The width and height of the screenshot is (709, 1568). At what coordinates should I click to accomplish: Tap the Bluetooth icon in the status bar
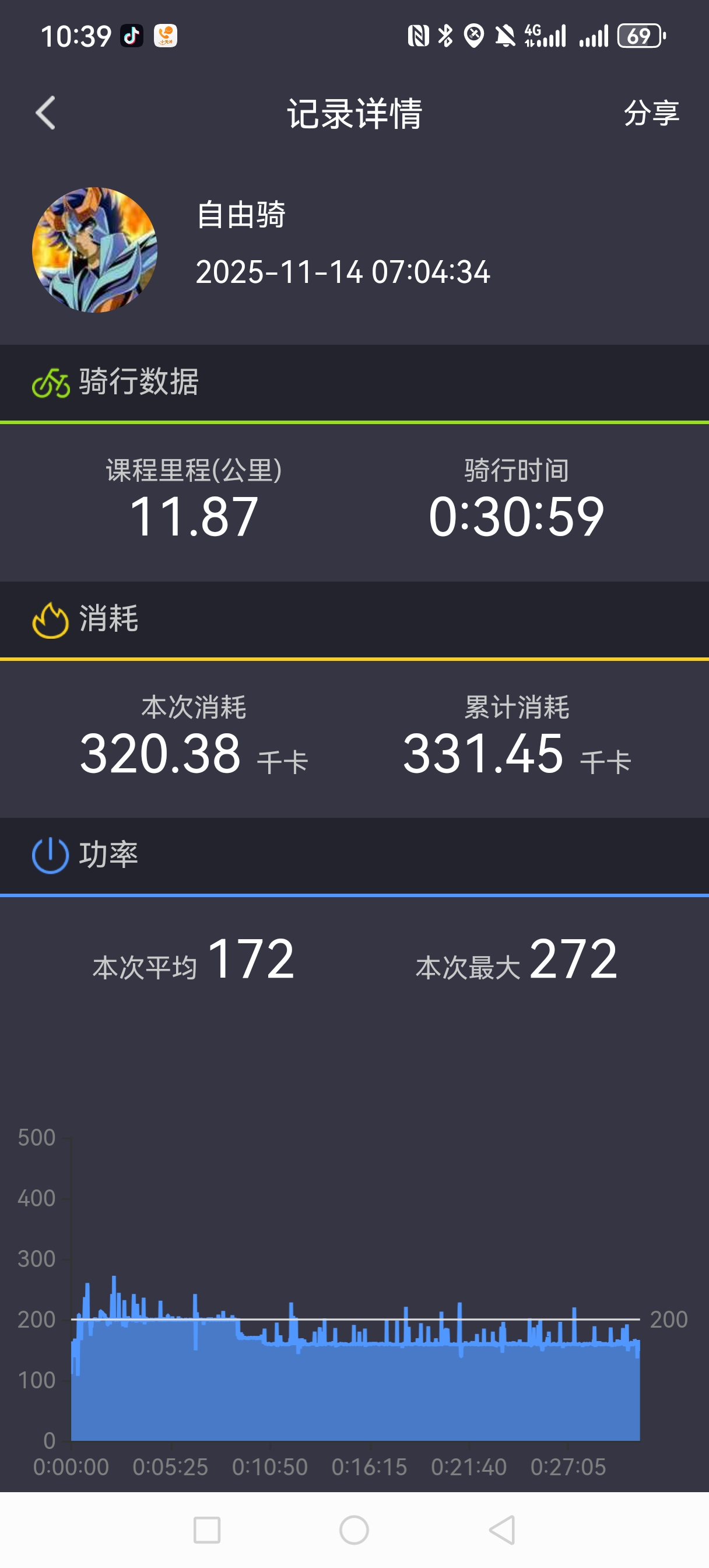click(444, 36)
